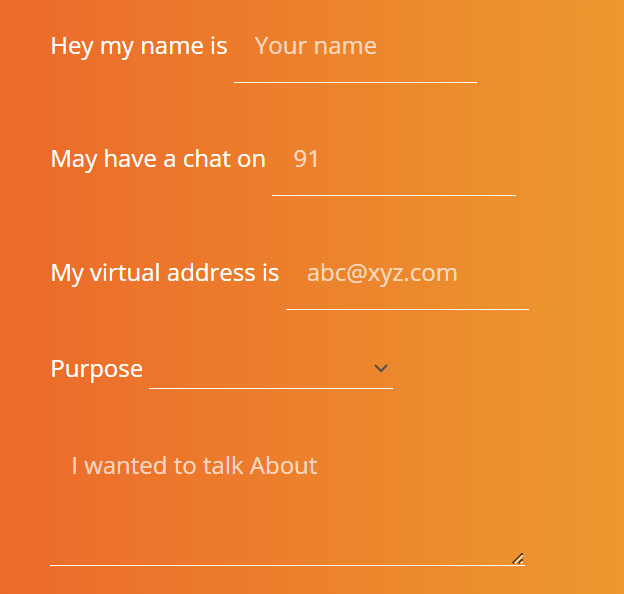Expand the Purpose dropdown
This screenshot has height=594, width=624.
[271, 369]
